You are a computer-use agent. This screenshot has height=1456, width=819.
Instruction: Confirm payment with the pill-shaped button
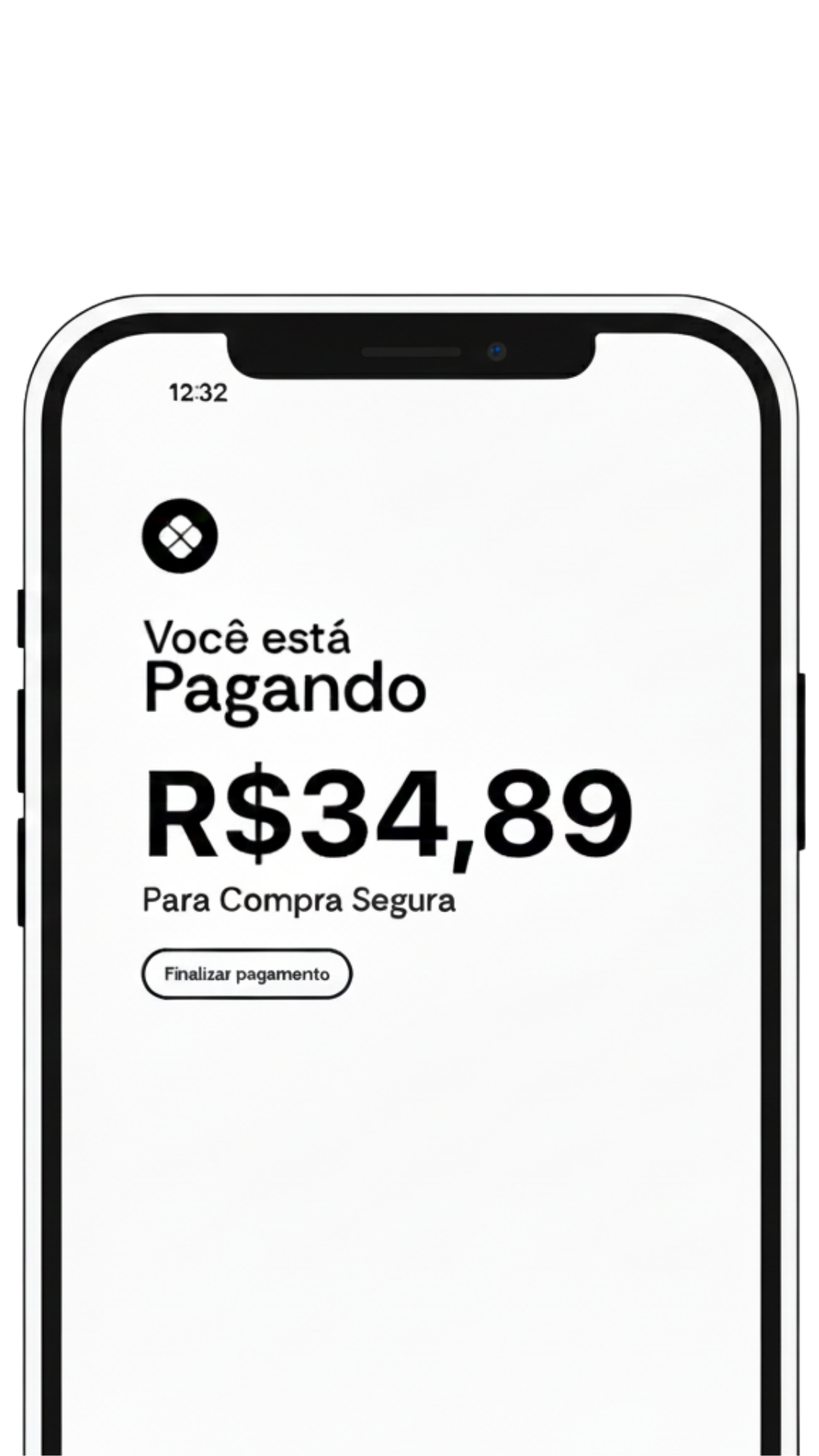pos(246,974)
